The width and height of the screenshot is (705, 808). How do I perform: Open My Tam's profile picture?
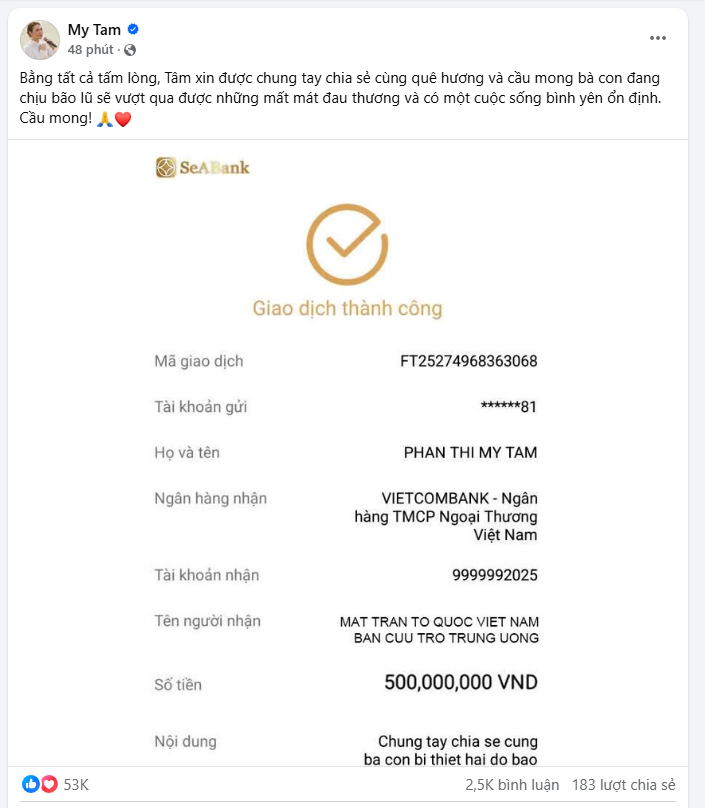[40, 40]
